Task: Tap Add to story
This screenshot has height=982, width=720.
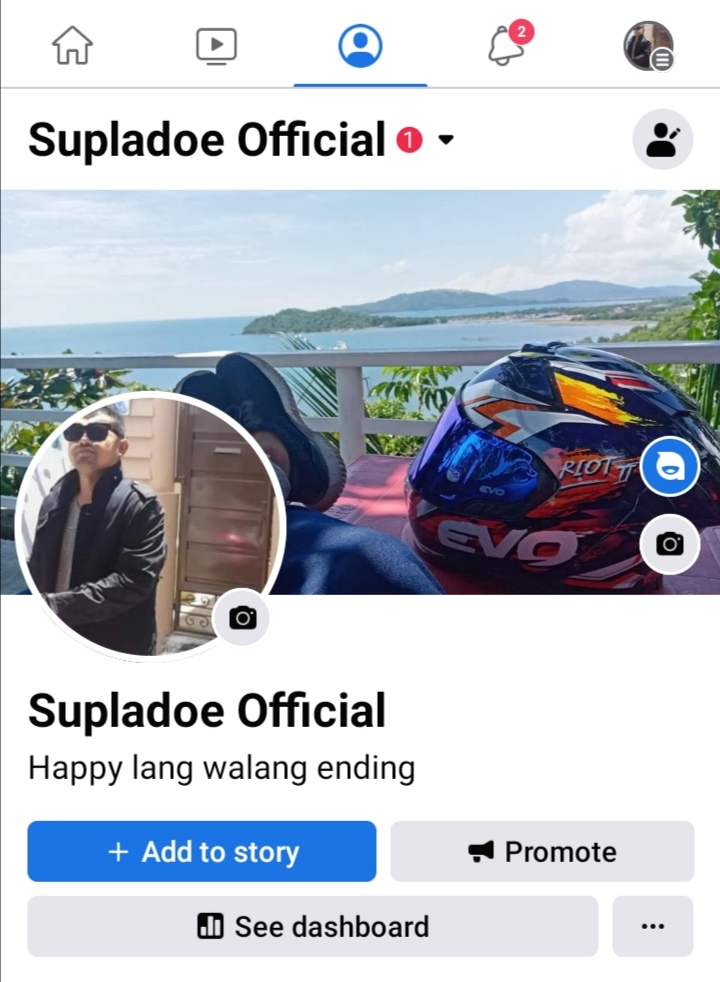Action: pos(202,852)
